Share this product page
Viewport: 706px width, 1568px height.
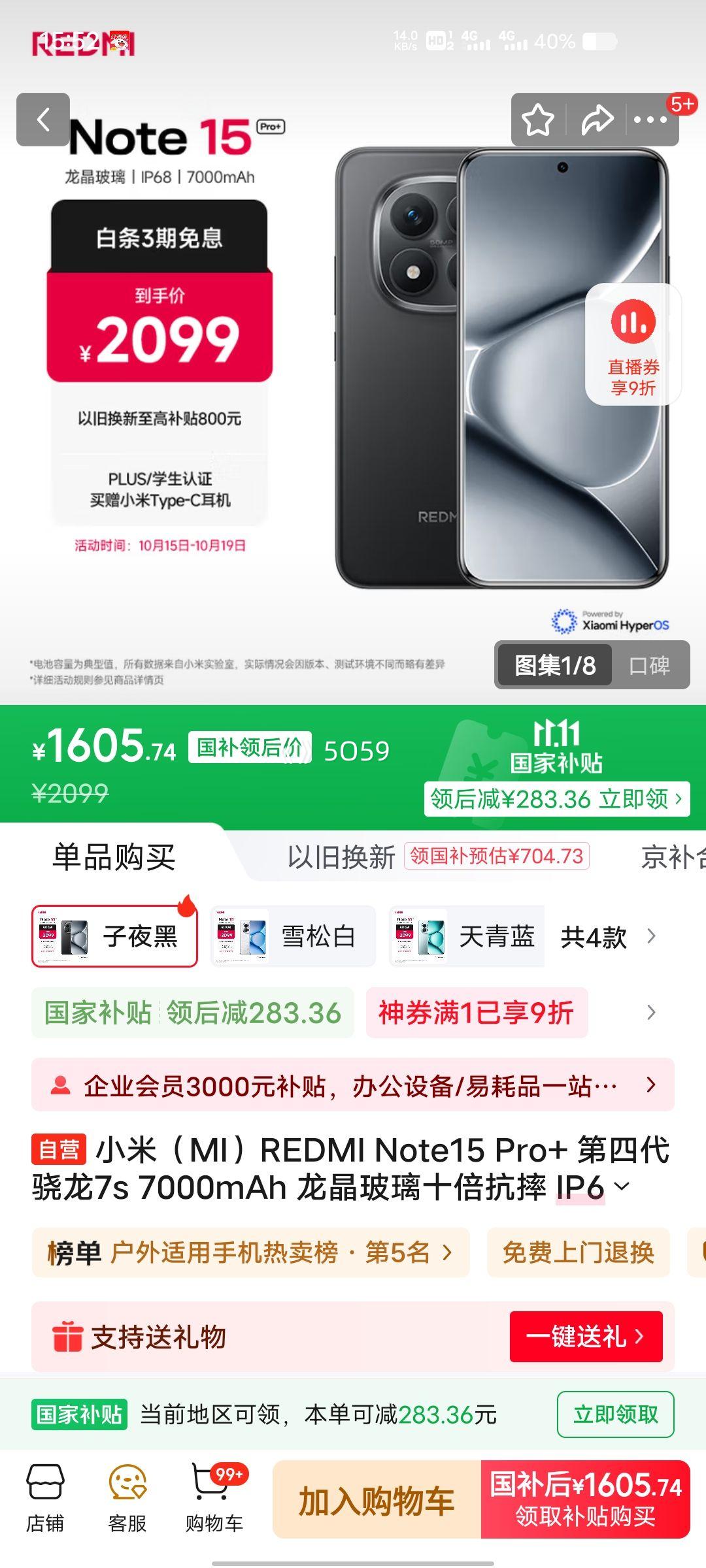click(597, 120)
